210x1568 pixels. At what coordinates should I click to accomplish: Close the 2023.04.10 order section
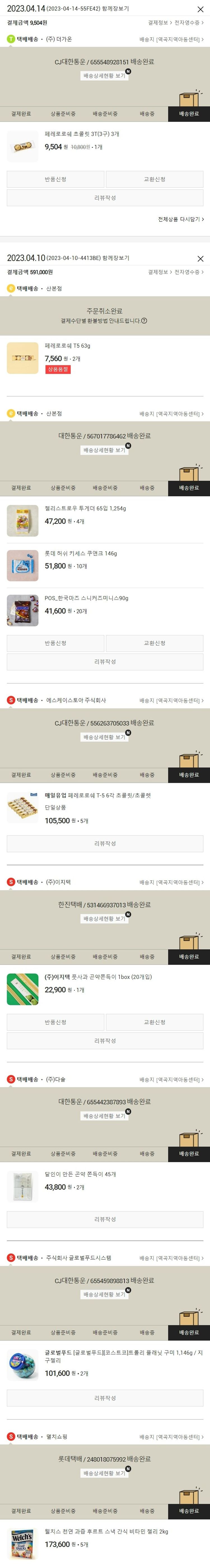(x=200, y=259)
